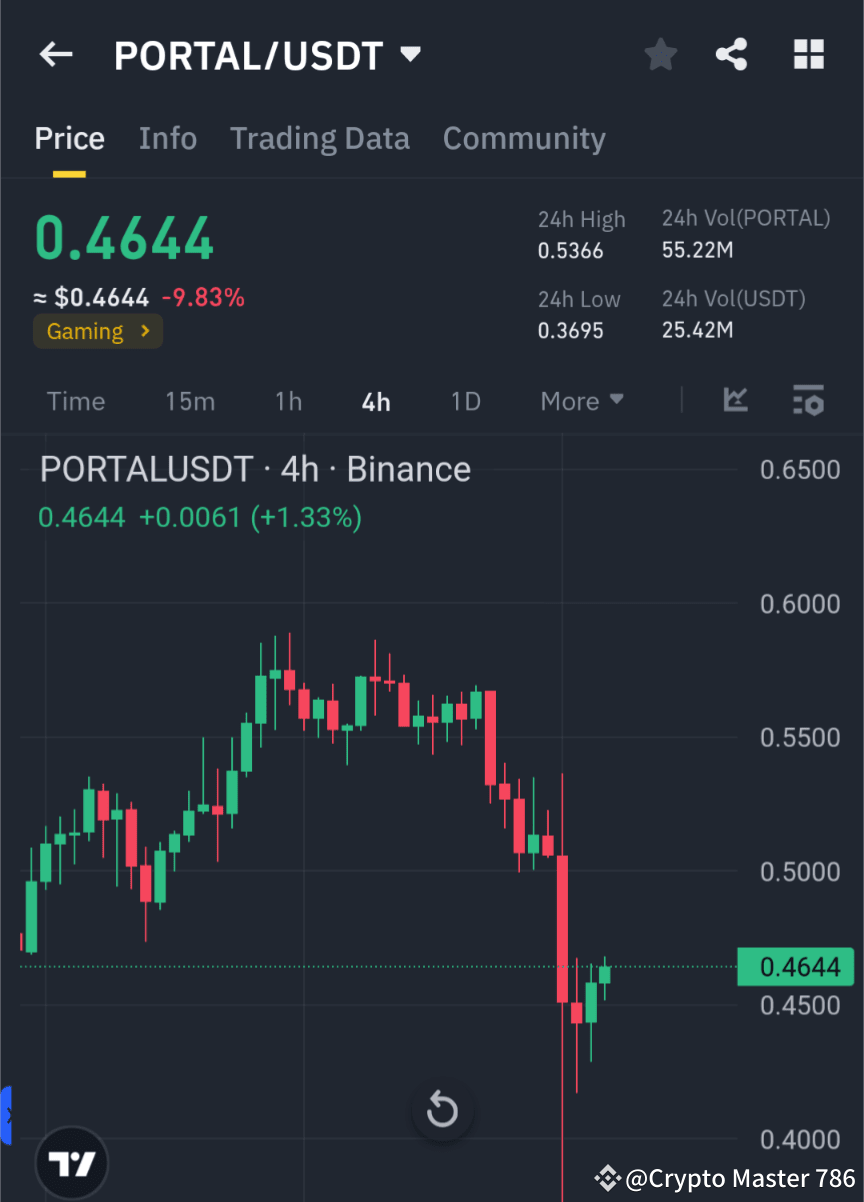Open the Community tab
Screen dimensions: 864x1202
[x=524, y=138]
